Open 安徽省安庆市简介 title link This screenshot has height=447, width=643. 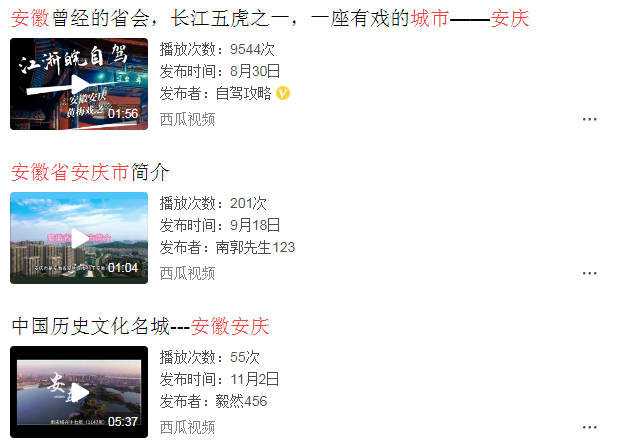click(89, 172)
